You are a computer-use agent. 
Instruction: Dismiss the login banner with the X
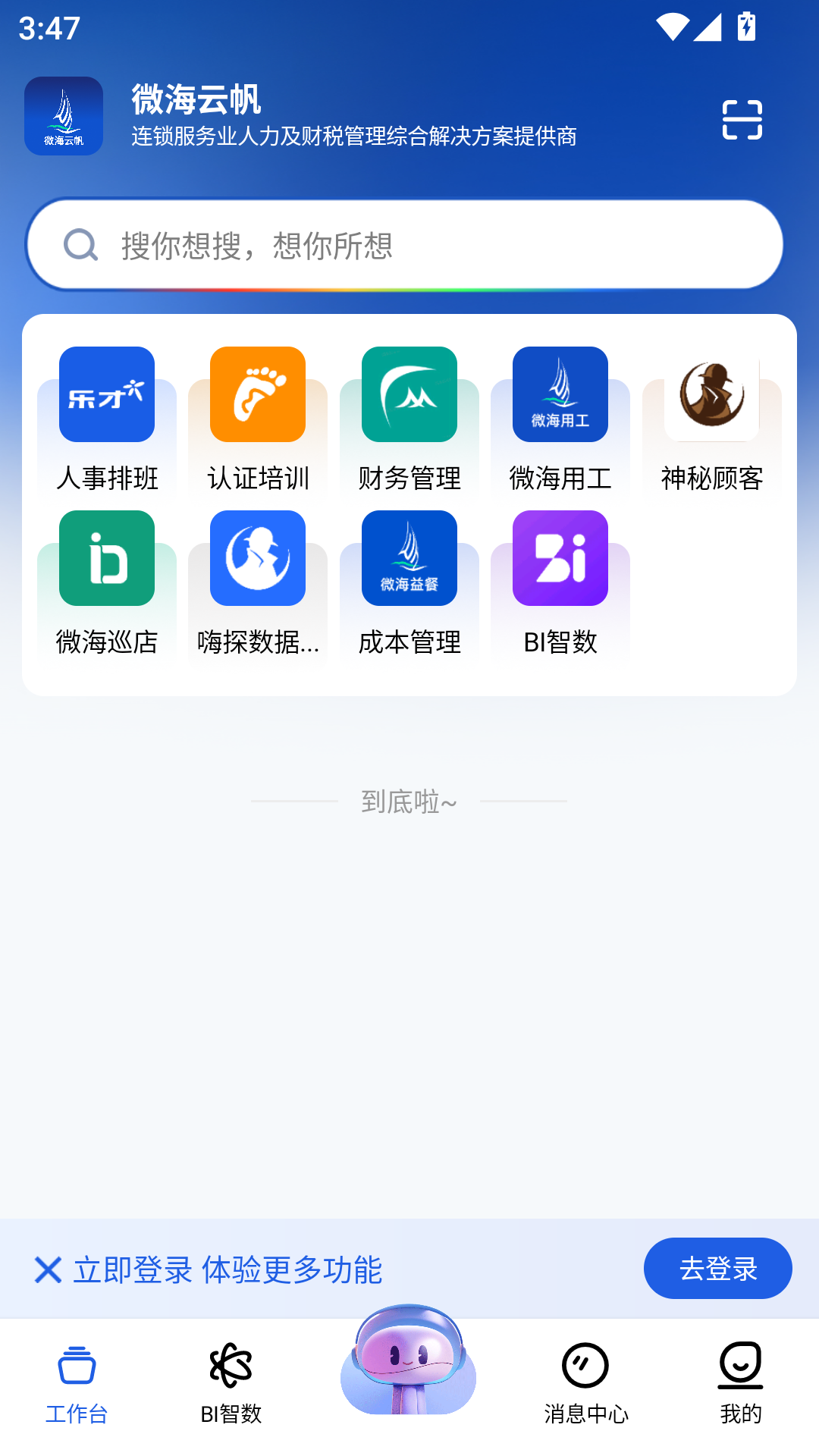pos(47,1267)
